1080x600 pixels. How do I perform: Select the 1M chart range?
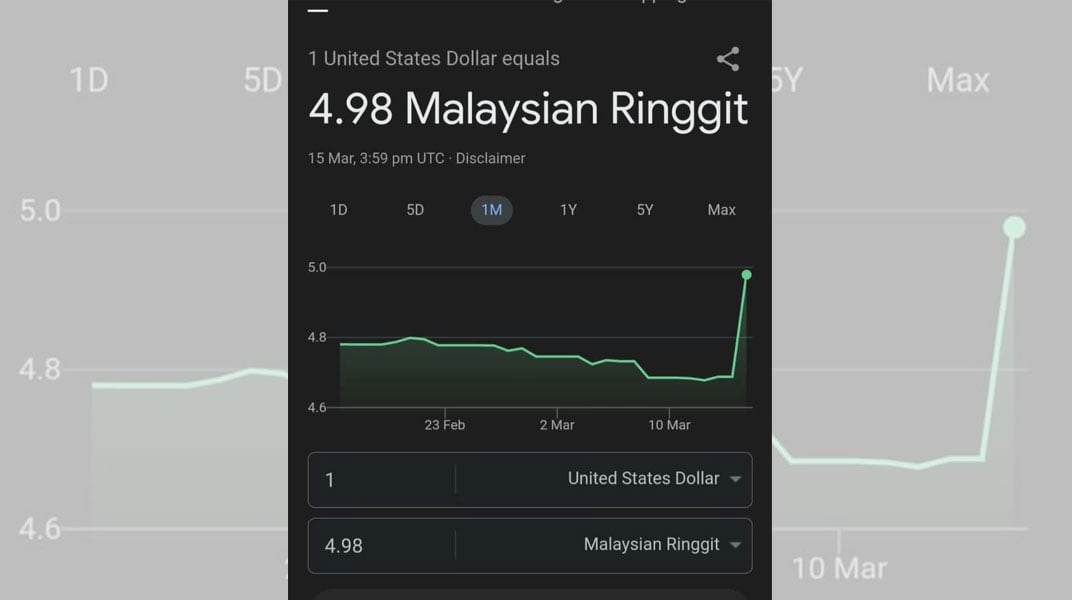click(x=491, y=210)
